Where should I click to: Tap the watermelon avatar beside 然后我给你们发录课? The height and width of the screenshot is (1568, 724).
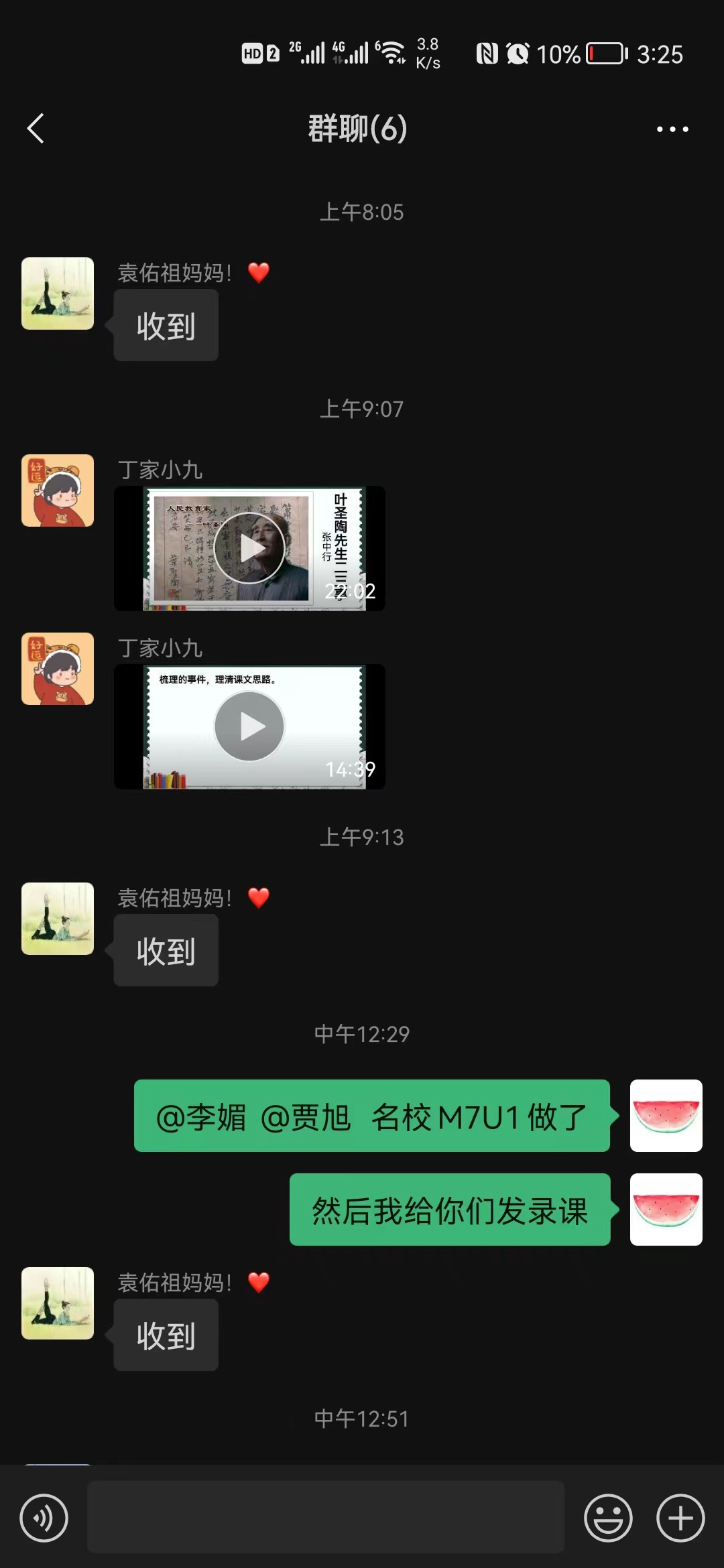(666, 1210)
